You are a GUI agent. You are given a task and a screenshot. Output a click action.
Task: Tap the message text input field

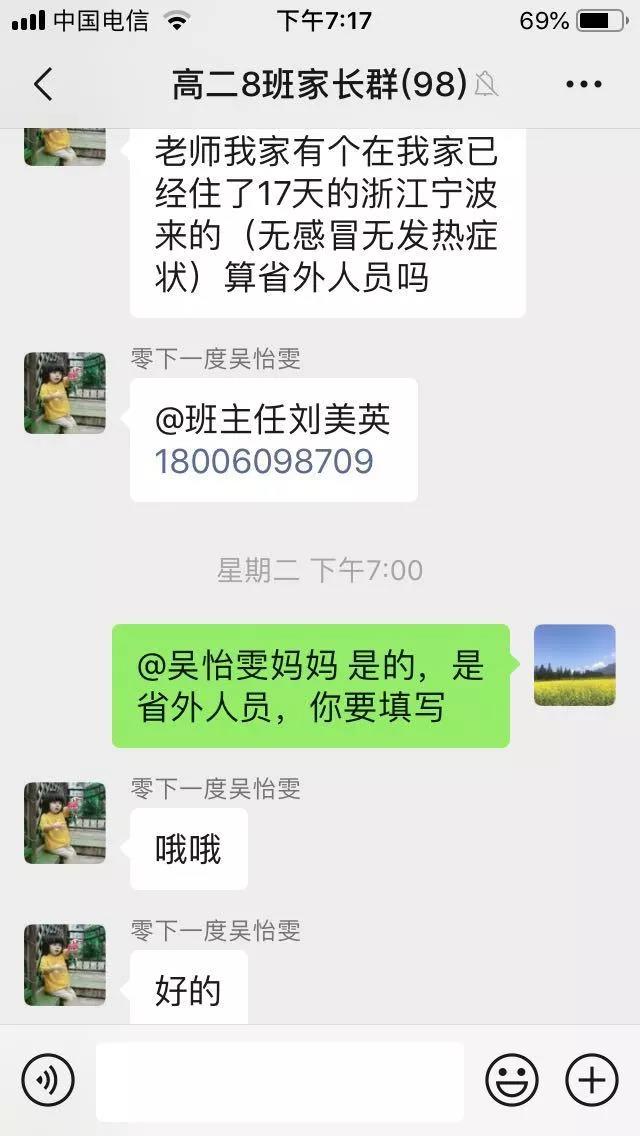click(x=280, y=1081)
